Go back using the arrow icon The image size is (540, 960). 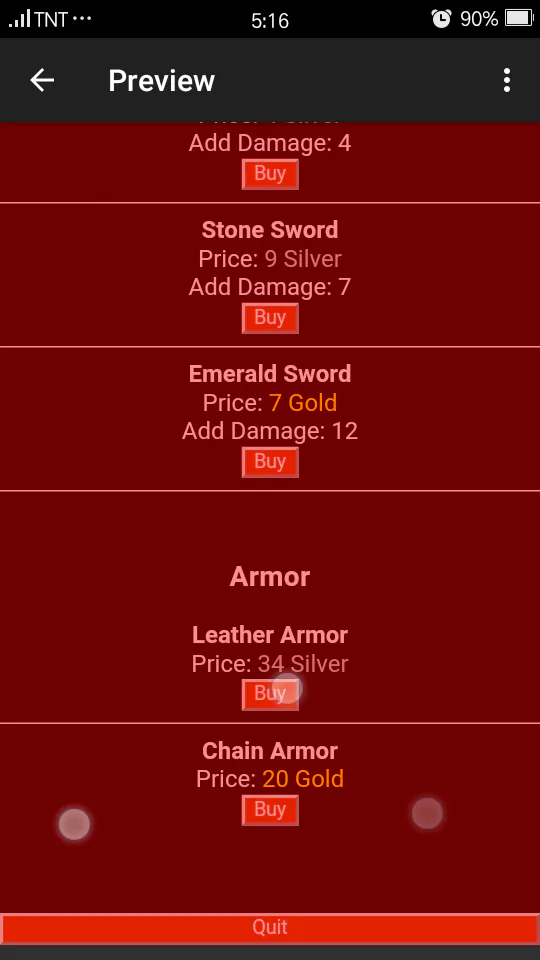pyautogui.click(x=42, y=80)
